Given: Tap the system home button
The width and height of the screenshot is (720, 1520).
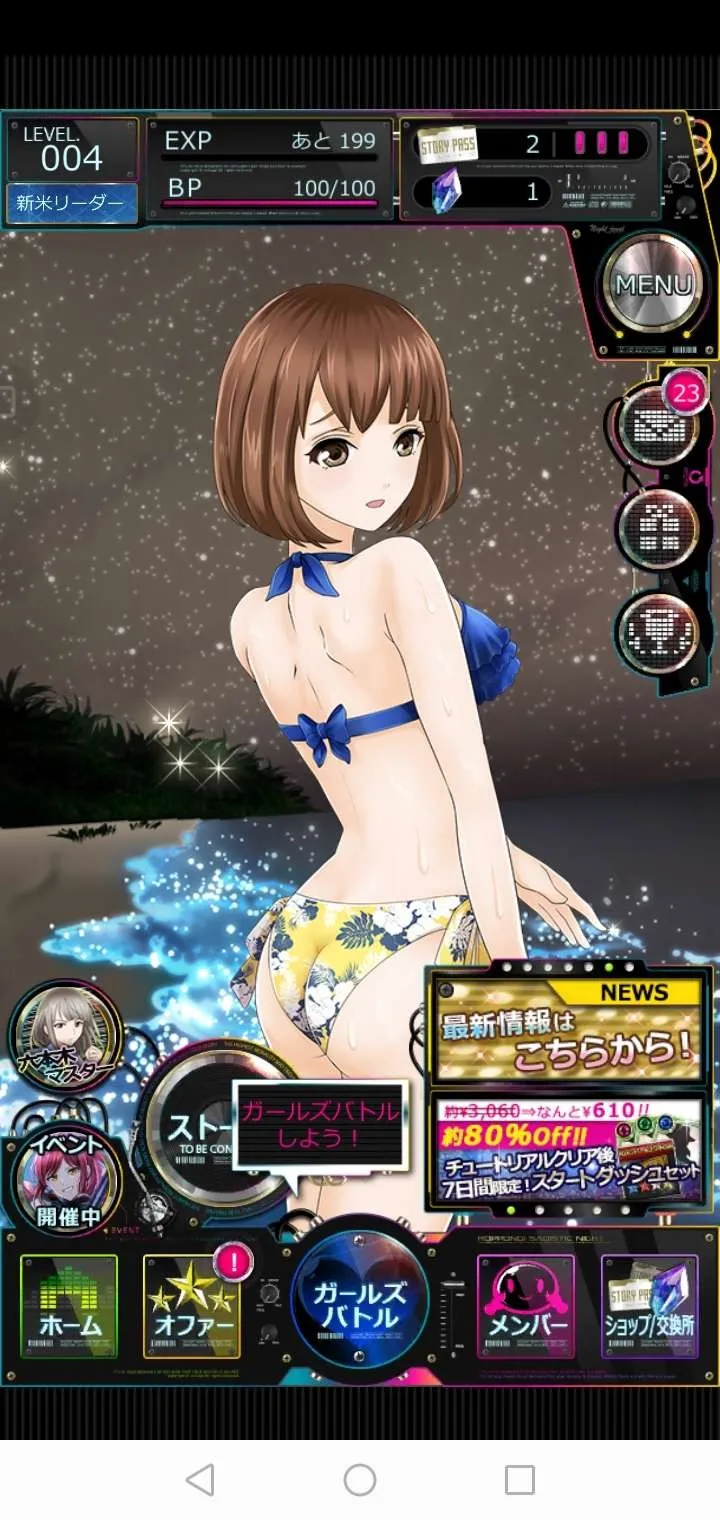Looking at the screenshot, I should click(x=360, y=1480).
